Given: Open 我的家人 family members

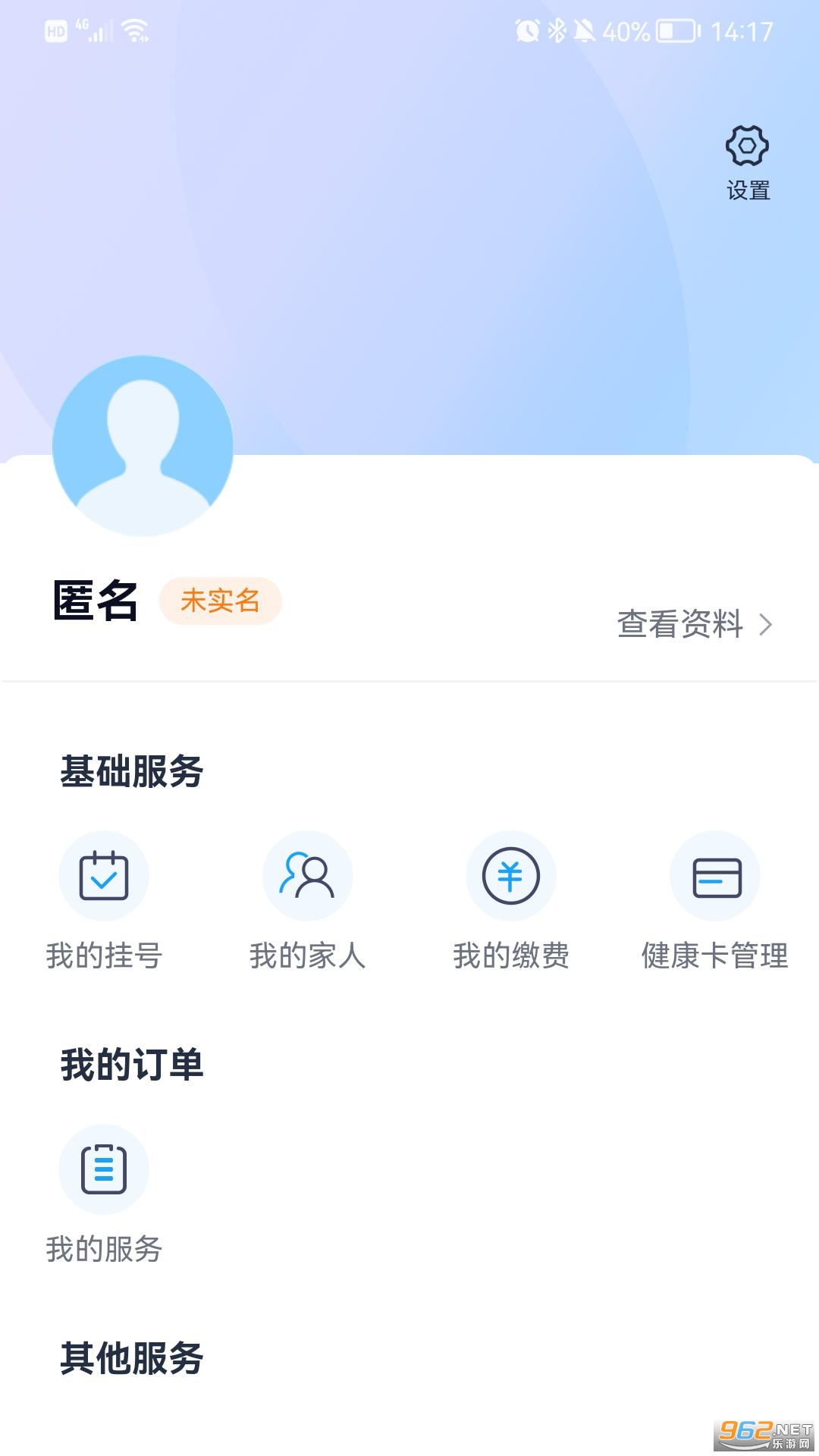Looking at the screenshot, I should (x=307, y=901).
